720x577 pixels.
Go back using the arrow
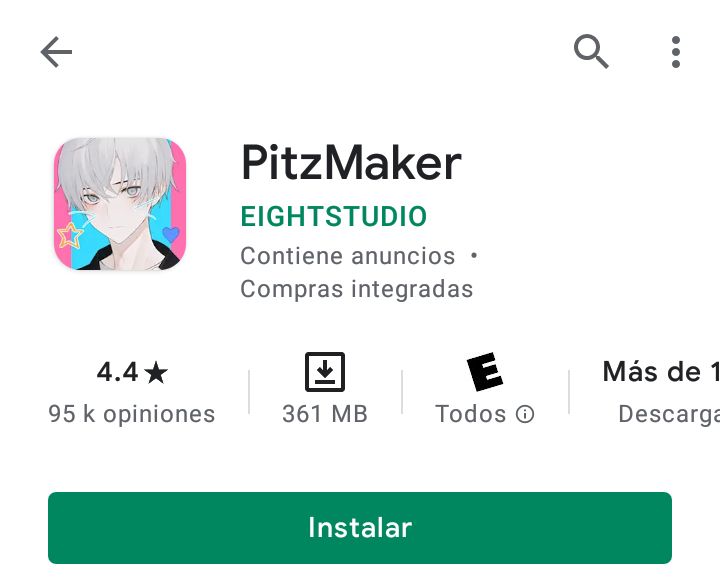(x=56, y=52)
